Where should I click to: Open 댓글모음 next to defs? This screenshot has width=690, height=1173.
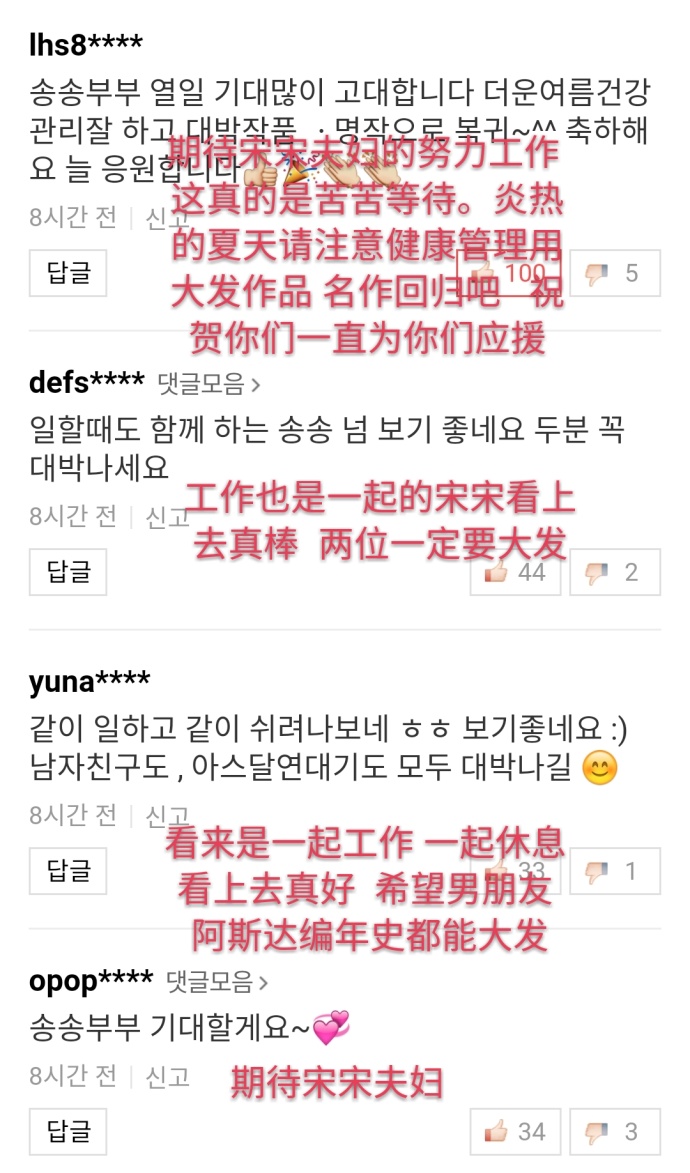[x=209, y=385]
